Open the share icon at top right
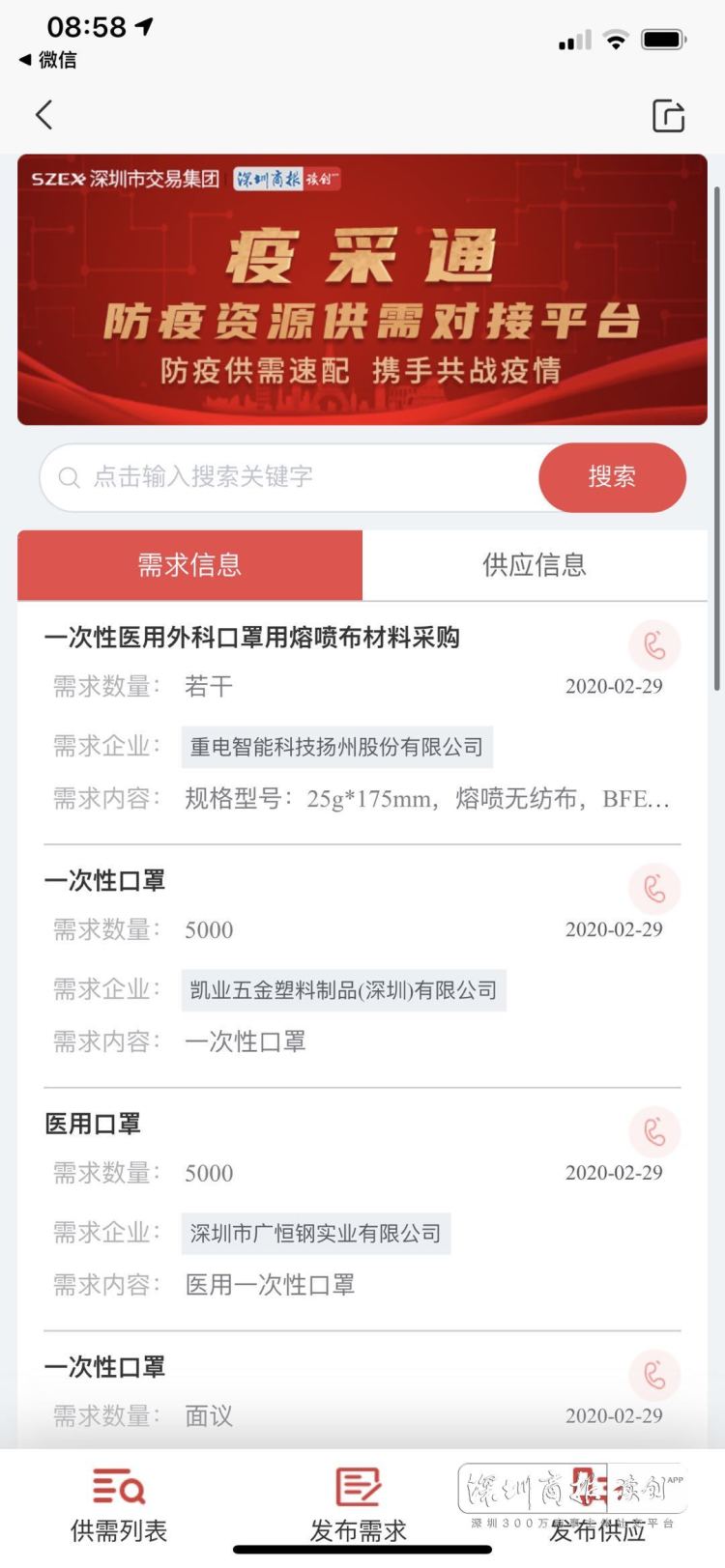 tap(668, 115)
